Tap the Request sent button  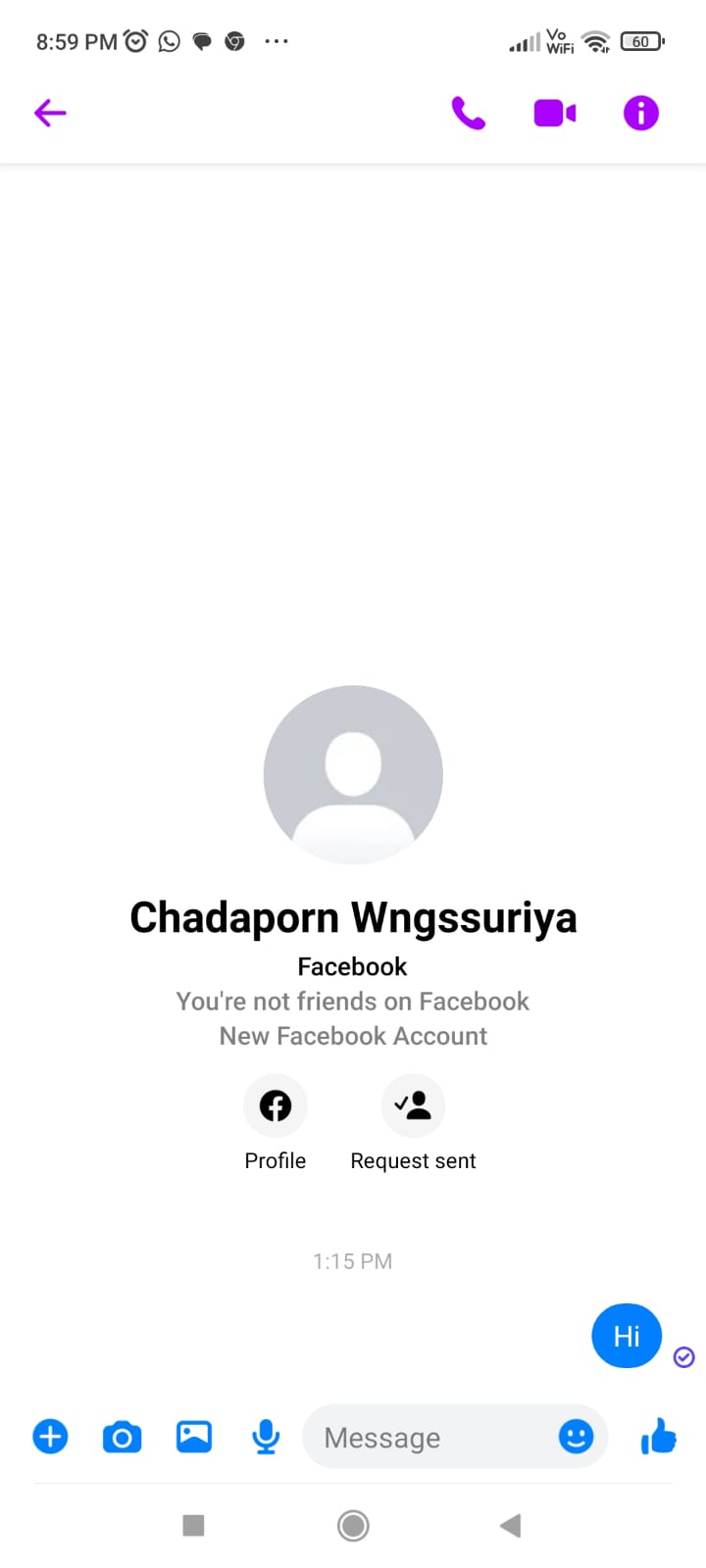pos(413,1105)
